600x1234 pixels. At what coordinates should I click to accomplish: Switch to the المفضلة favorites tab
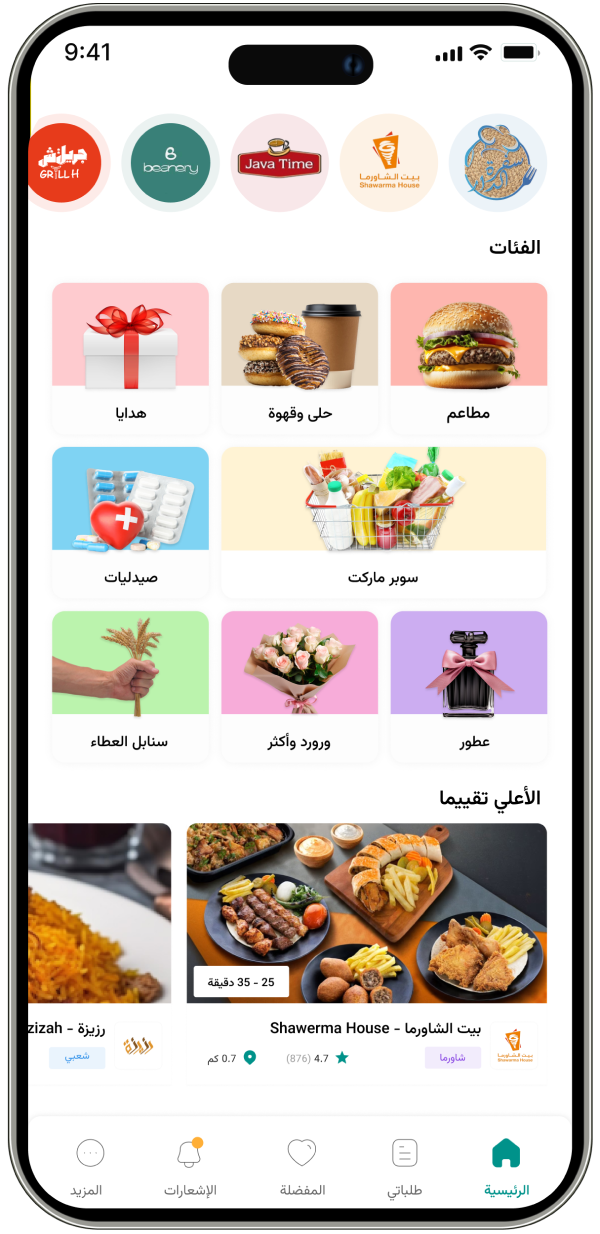(302, 1168)
